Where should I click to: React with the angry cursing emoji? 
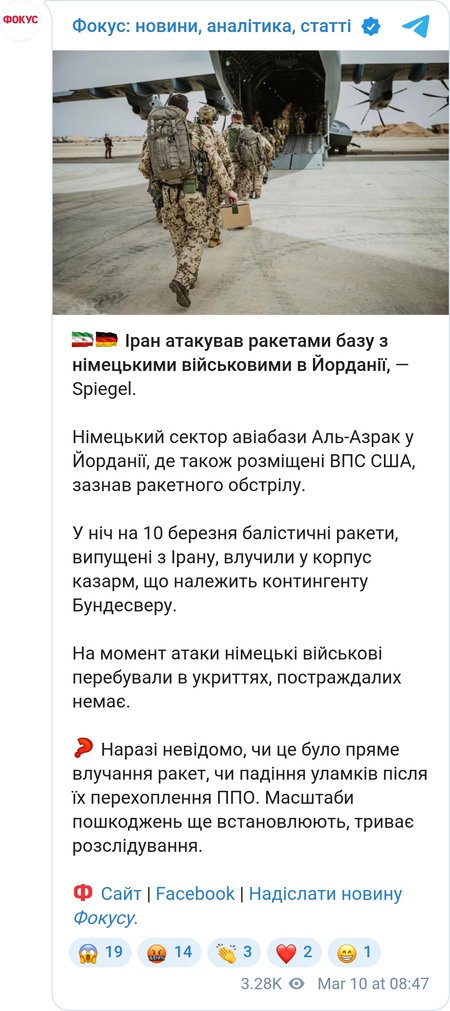[169, 952]
